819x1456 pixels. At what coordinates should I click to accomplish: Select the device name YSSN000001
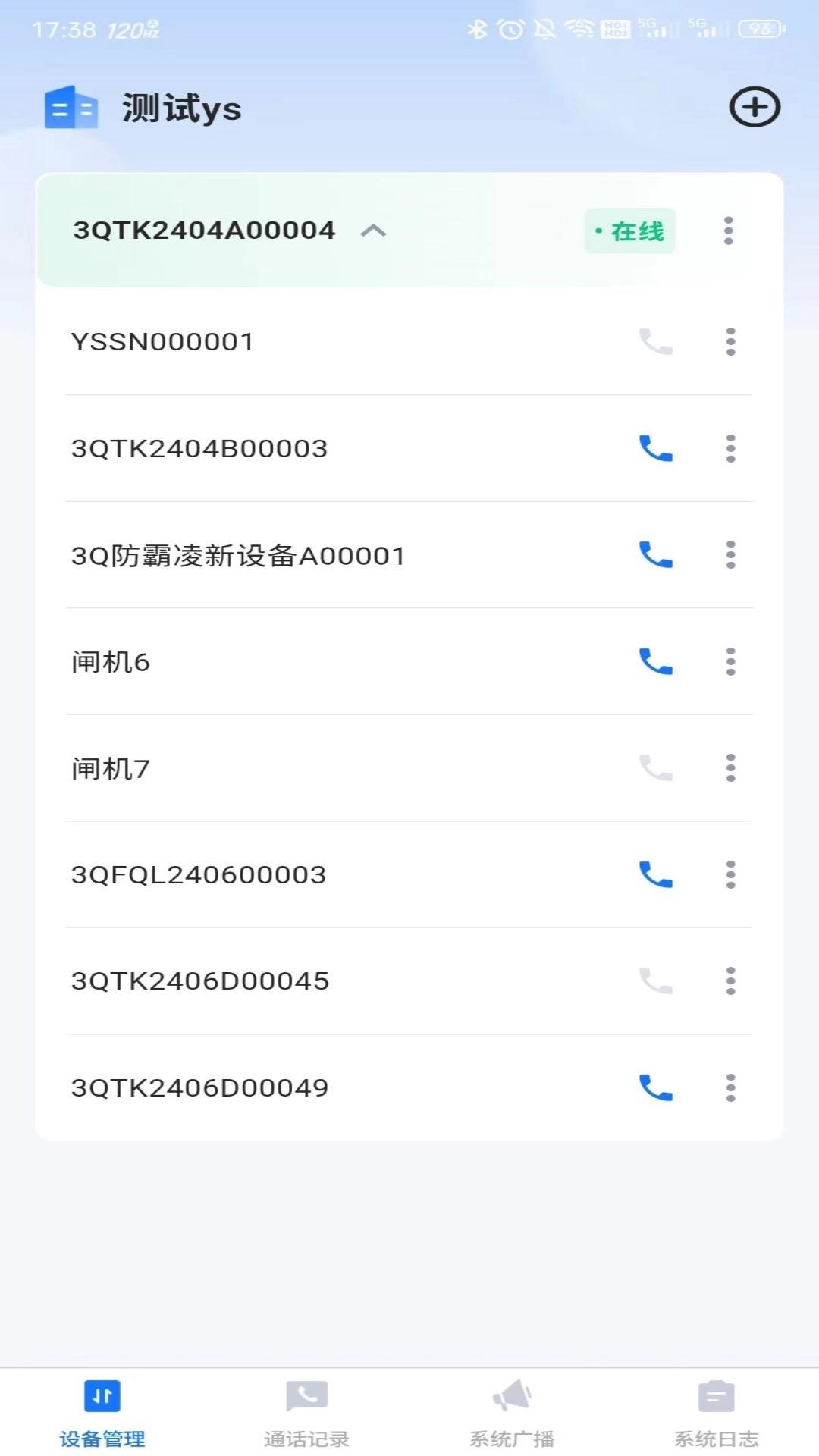click(164, 340)
